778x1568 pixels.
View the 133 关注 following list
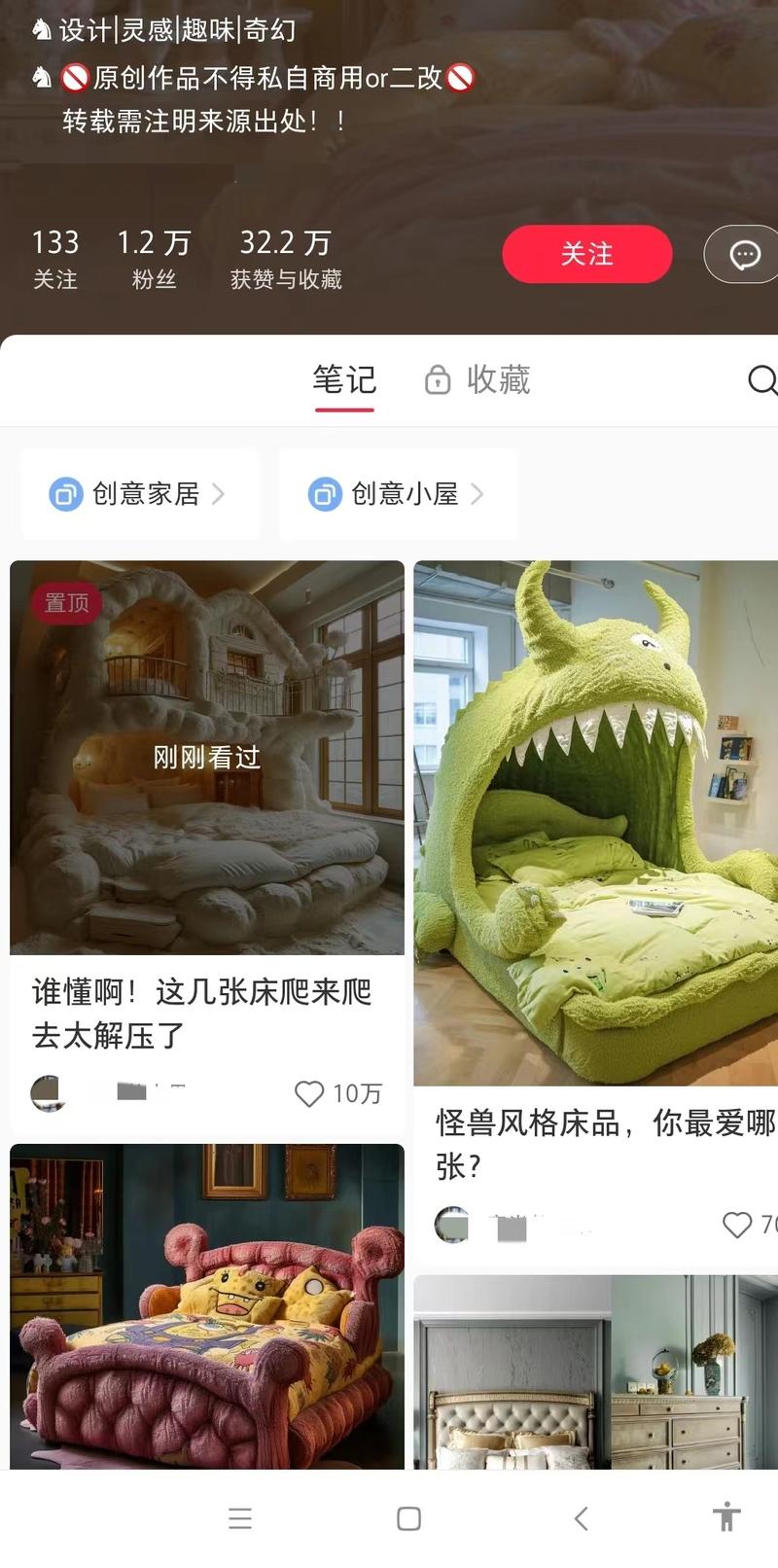tap(55, 258)
